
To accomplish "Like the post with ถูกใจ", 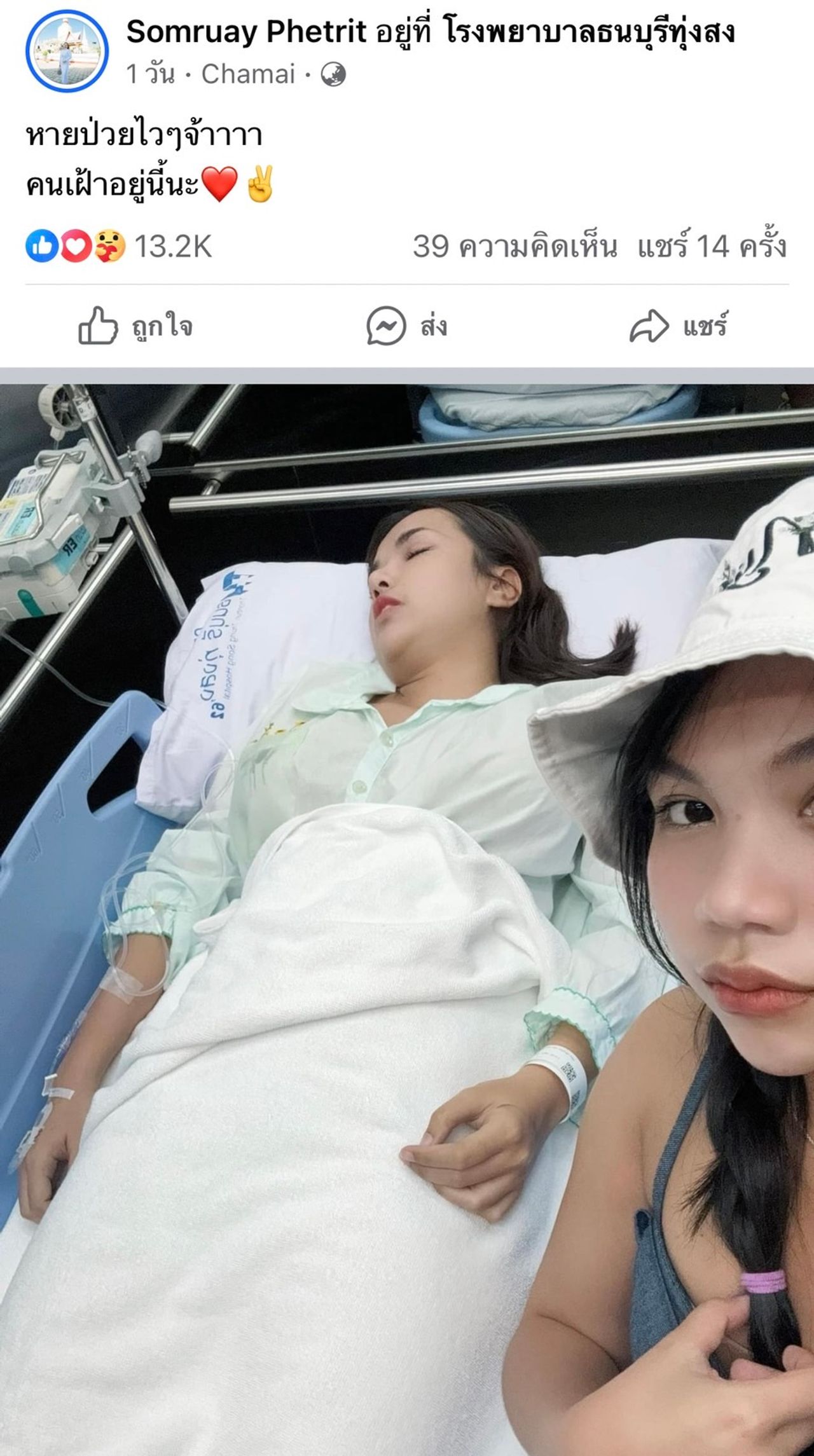I will point(135,327).
